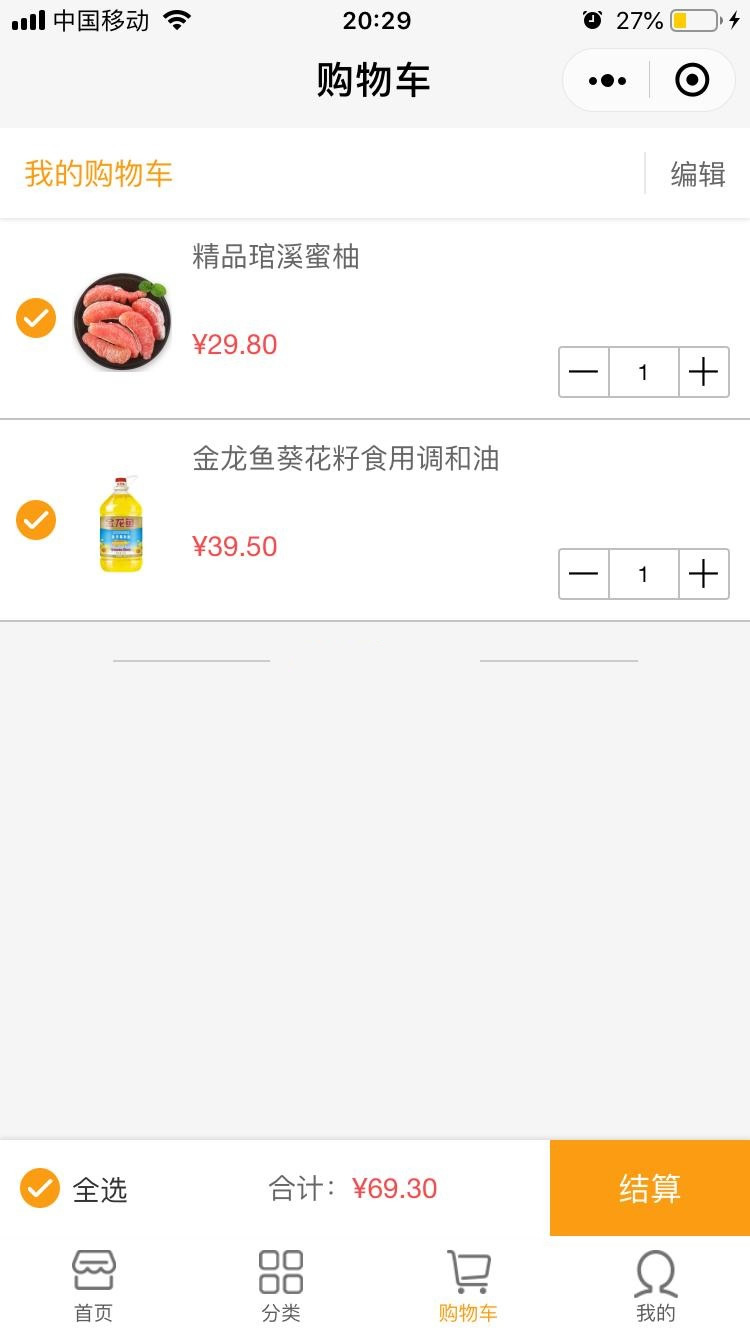This screenshot has width=750, height=1334.
Task: Open the 金龙鱼葵花籽食用调和油 product image
Action: coord(122,524)
